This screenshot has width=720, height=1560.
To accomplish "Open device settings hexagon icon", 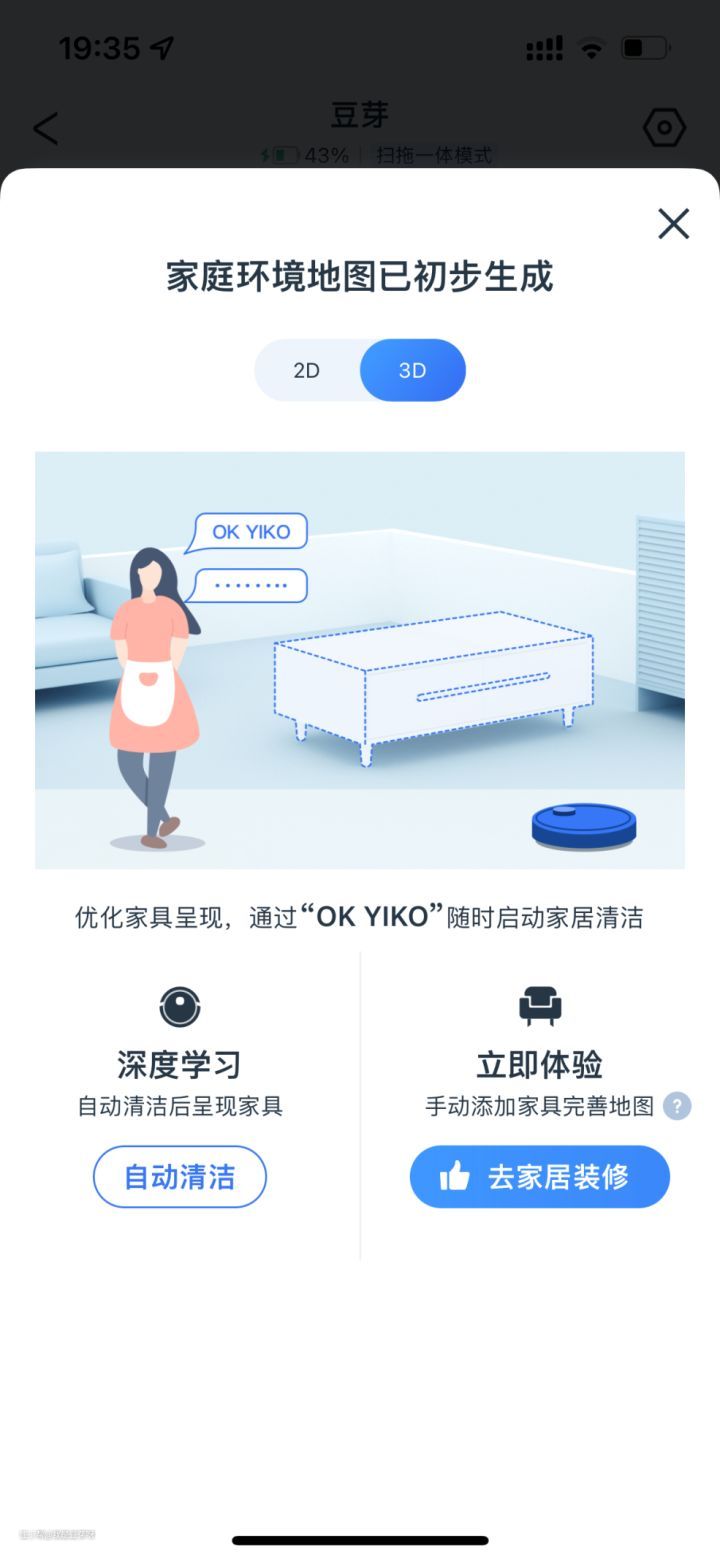I will (664, 128).
